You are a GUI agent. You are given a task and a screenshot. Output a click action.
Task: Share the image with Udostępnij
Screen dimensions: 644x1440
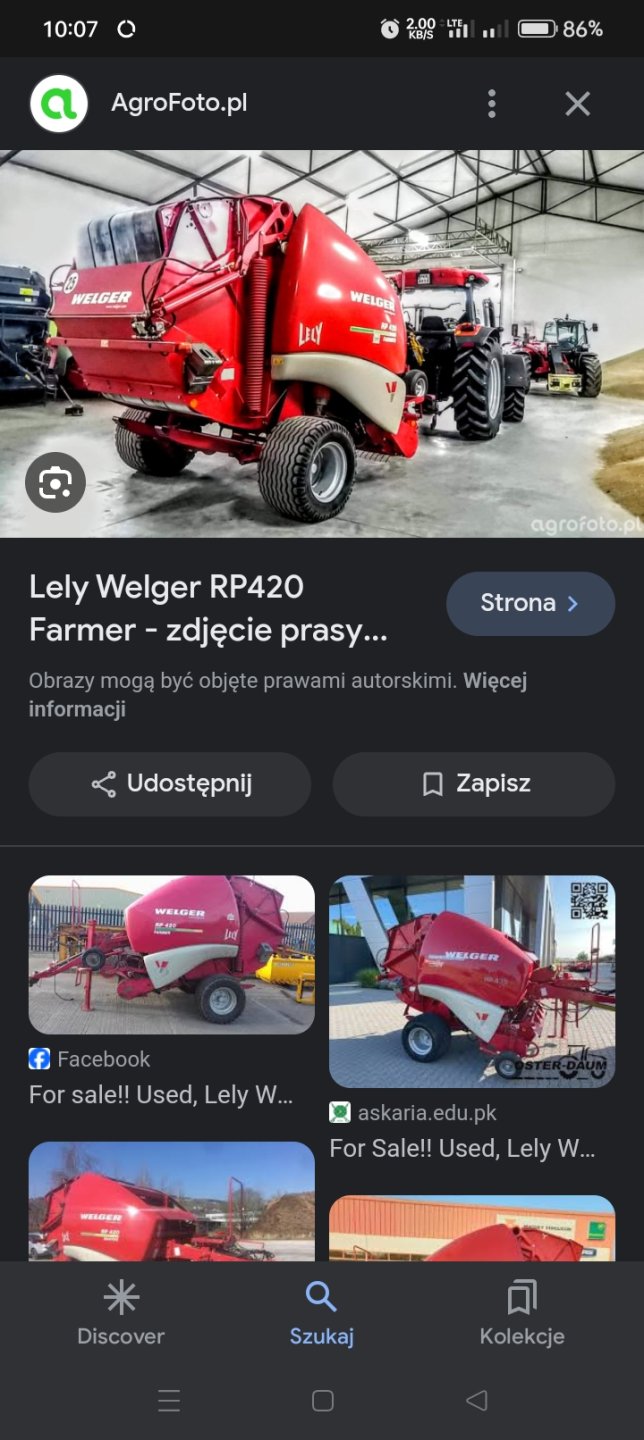(x=170, y=784)
